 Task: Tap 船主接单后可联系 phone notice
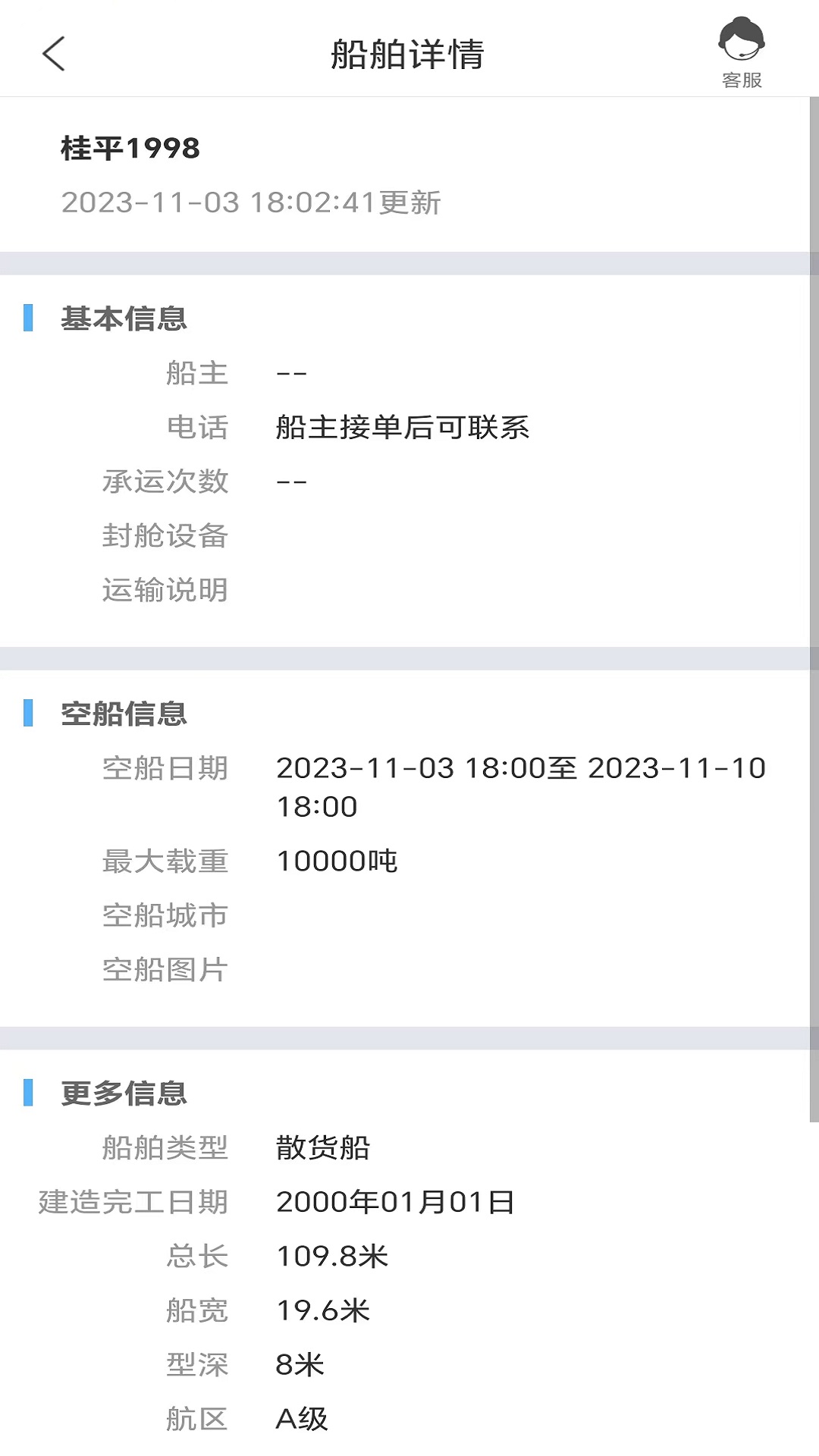click(403, 428)
